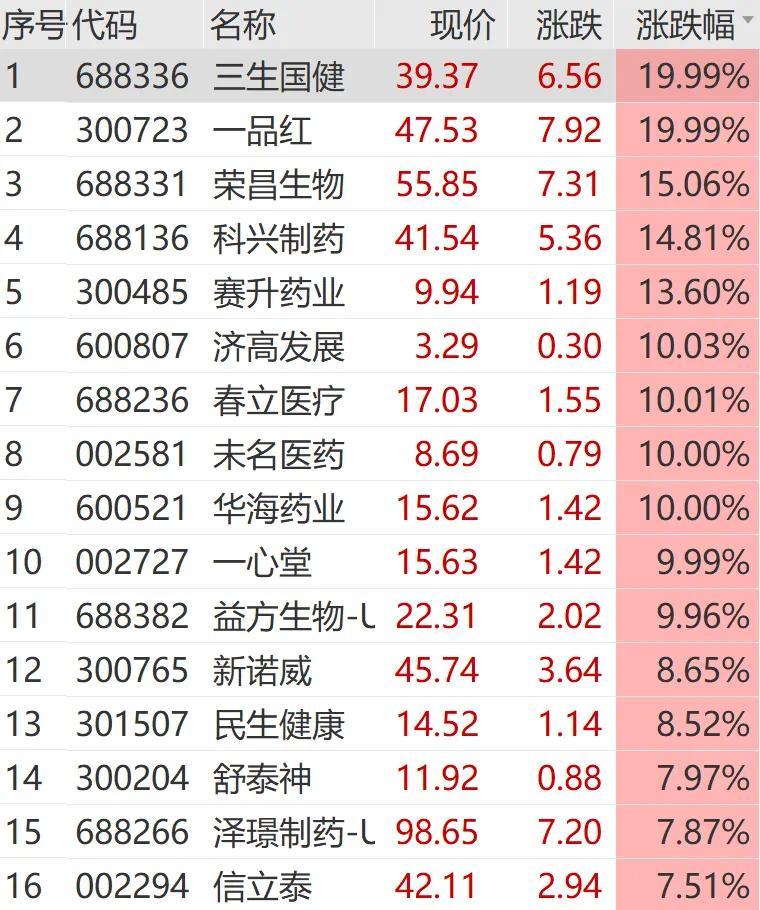The height and width of the screenshot is (910, 760).
Task: Select 济高发展 in the list
Action: tap(278, 346)
